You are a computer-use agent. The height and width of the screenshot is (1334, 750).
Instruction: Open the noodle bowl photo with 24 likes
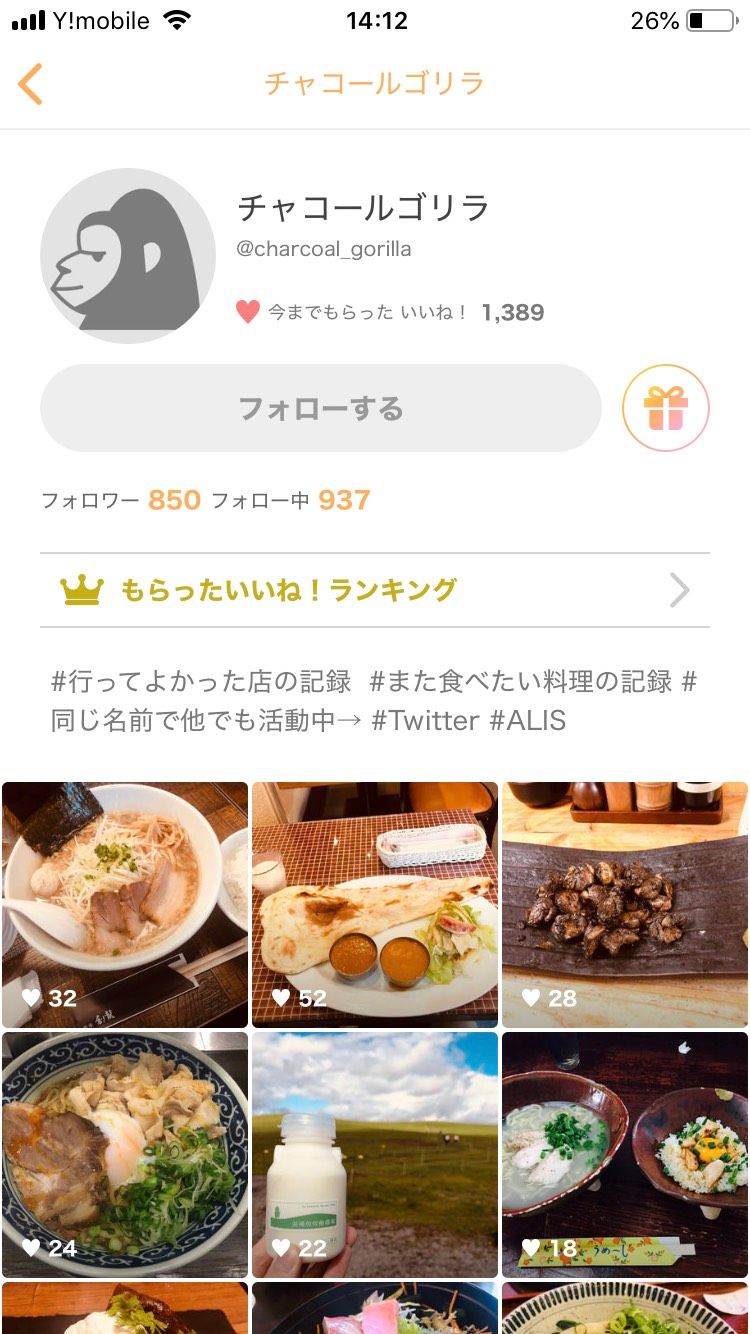[x=125, y=1154]
